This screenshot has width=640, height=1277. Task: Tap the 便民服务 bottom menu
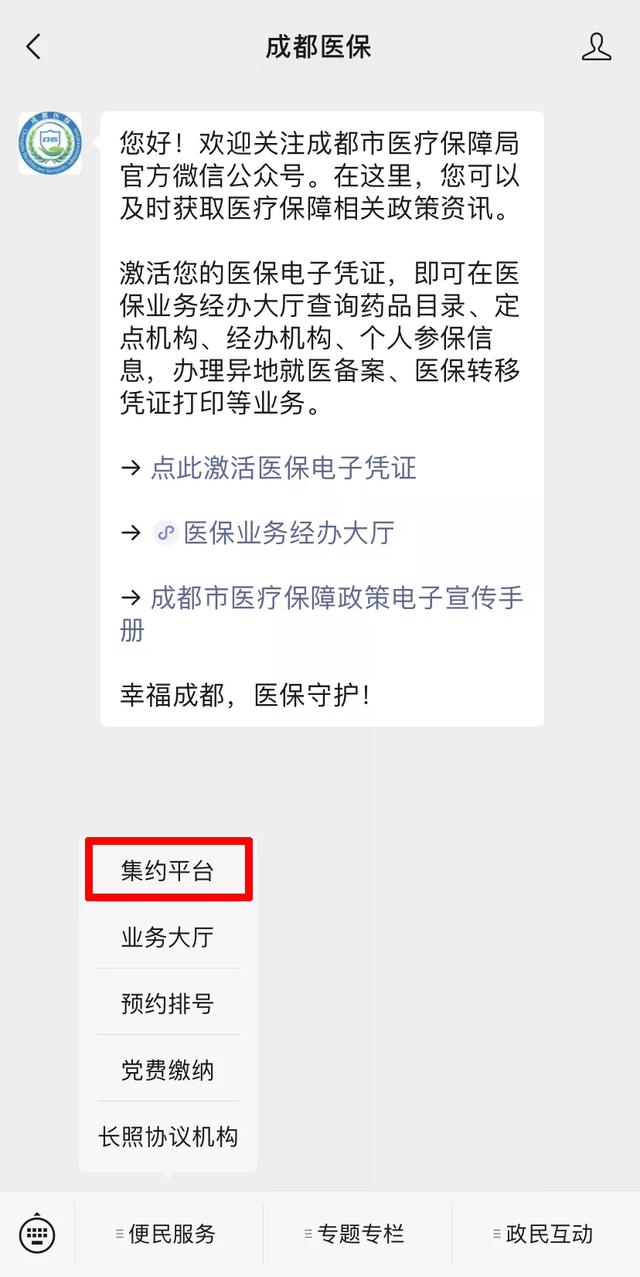(168, 1233)
